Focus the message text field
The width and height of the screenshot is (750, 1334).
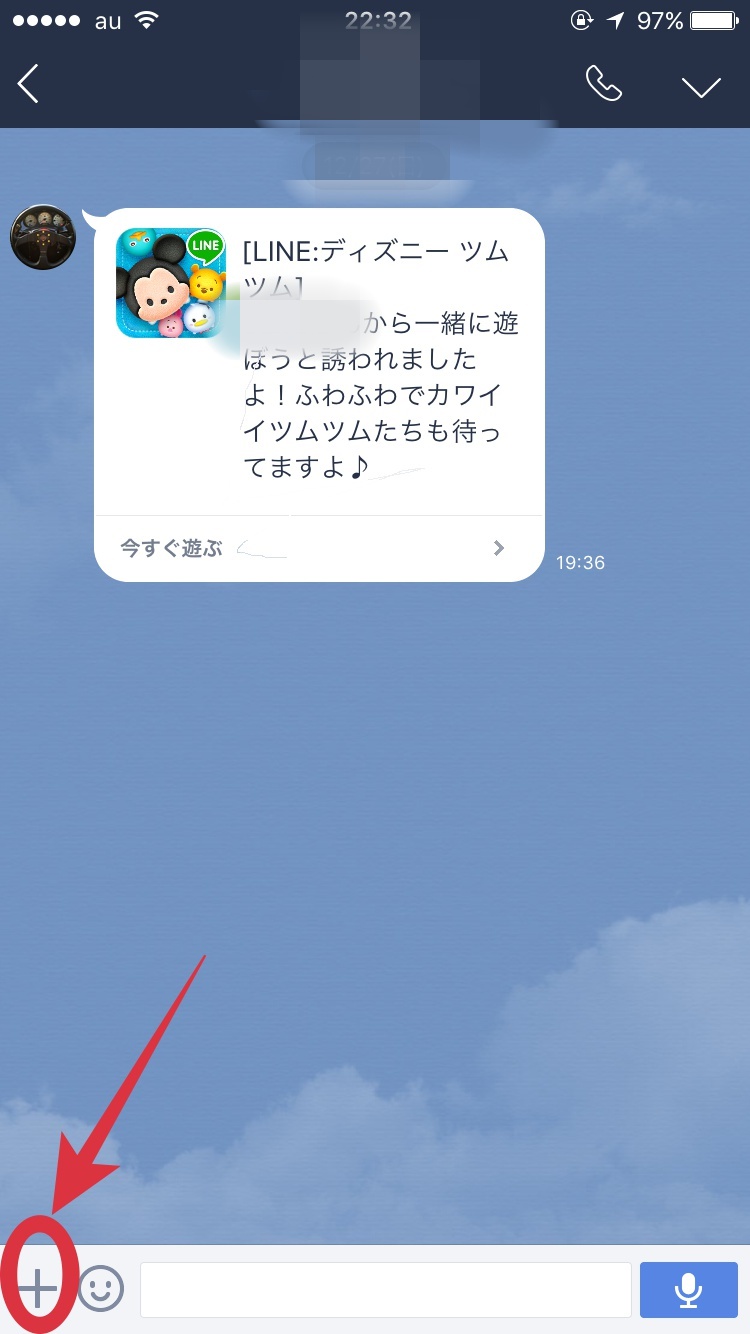(x=385, y=1289)
